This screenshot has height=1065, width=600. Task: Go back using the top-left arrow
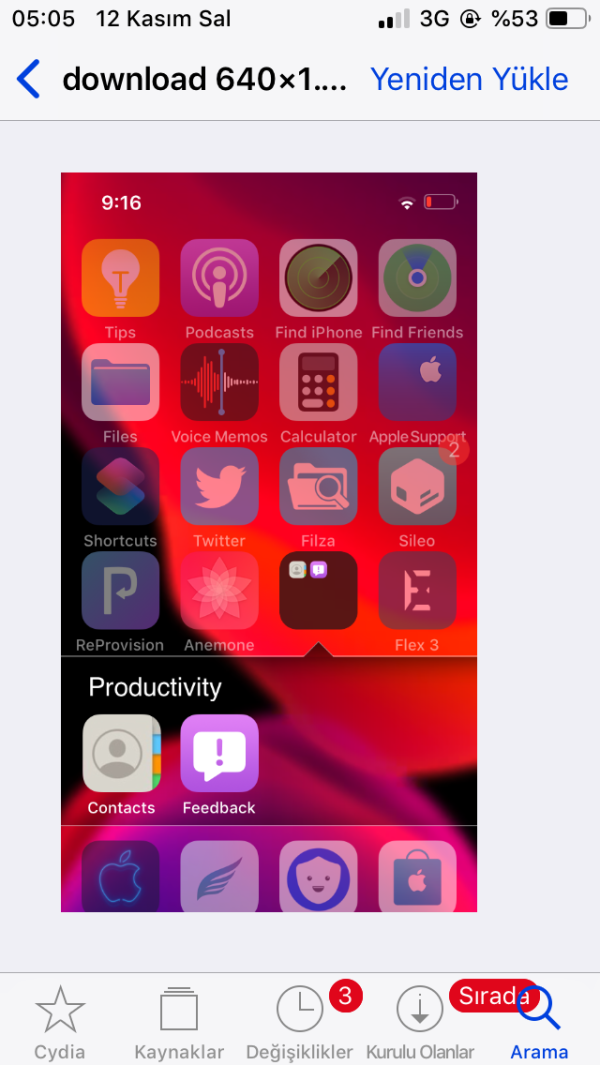(29, 79)
